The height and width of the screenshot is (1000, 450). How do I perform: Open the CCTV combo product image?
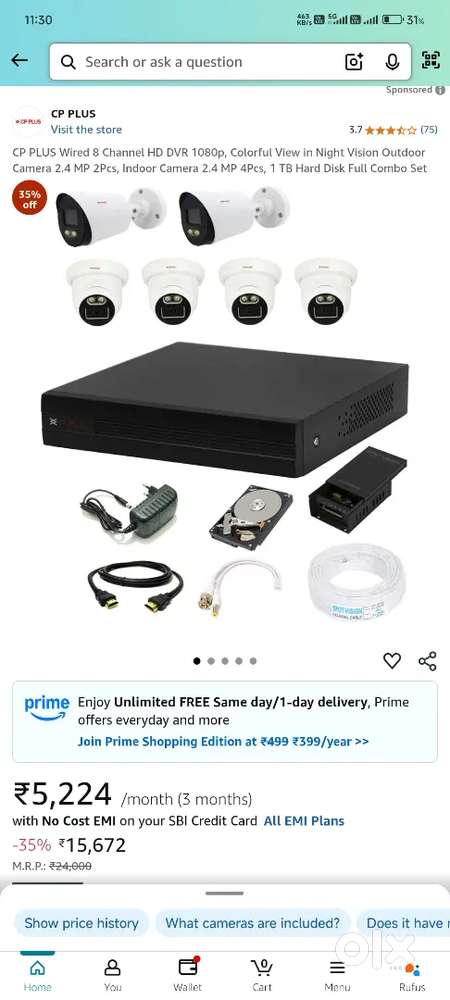pyautogui.click(x=224, y=408)
